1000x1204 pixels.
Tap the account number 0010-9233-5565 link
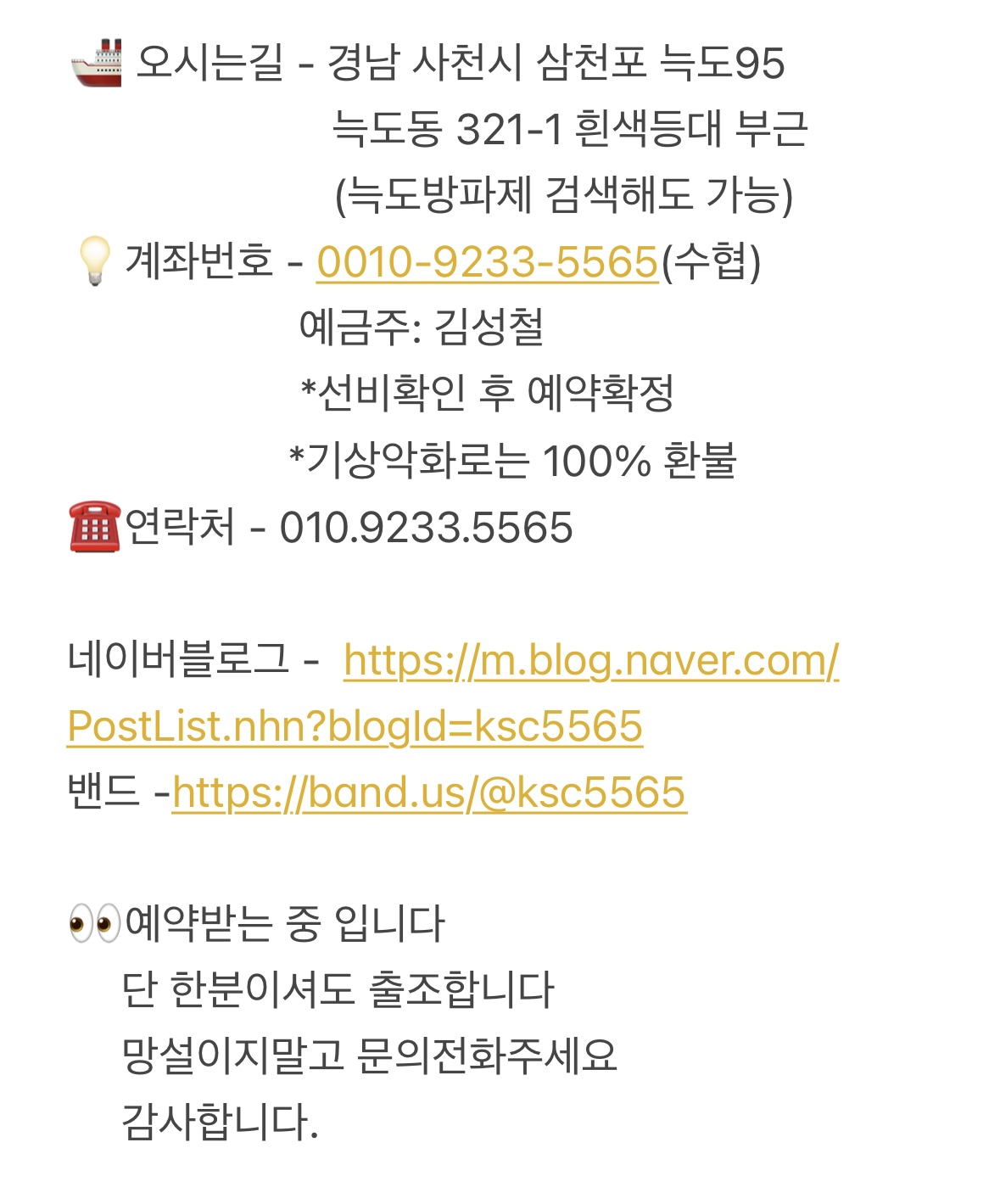pyautogui.click(x=487, y=262)
